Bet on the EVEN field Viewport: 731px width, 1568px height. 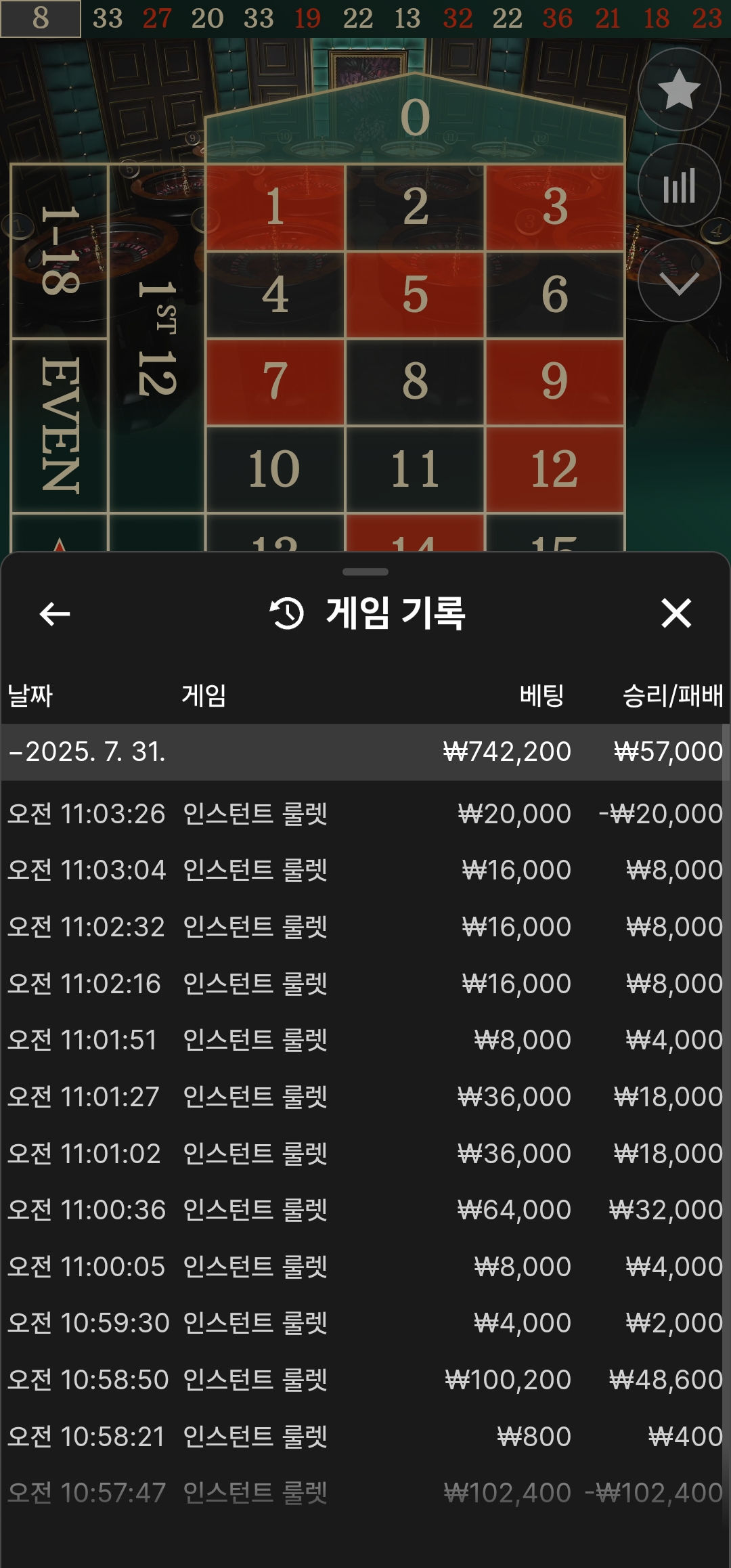click(x=60, y=425)
